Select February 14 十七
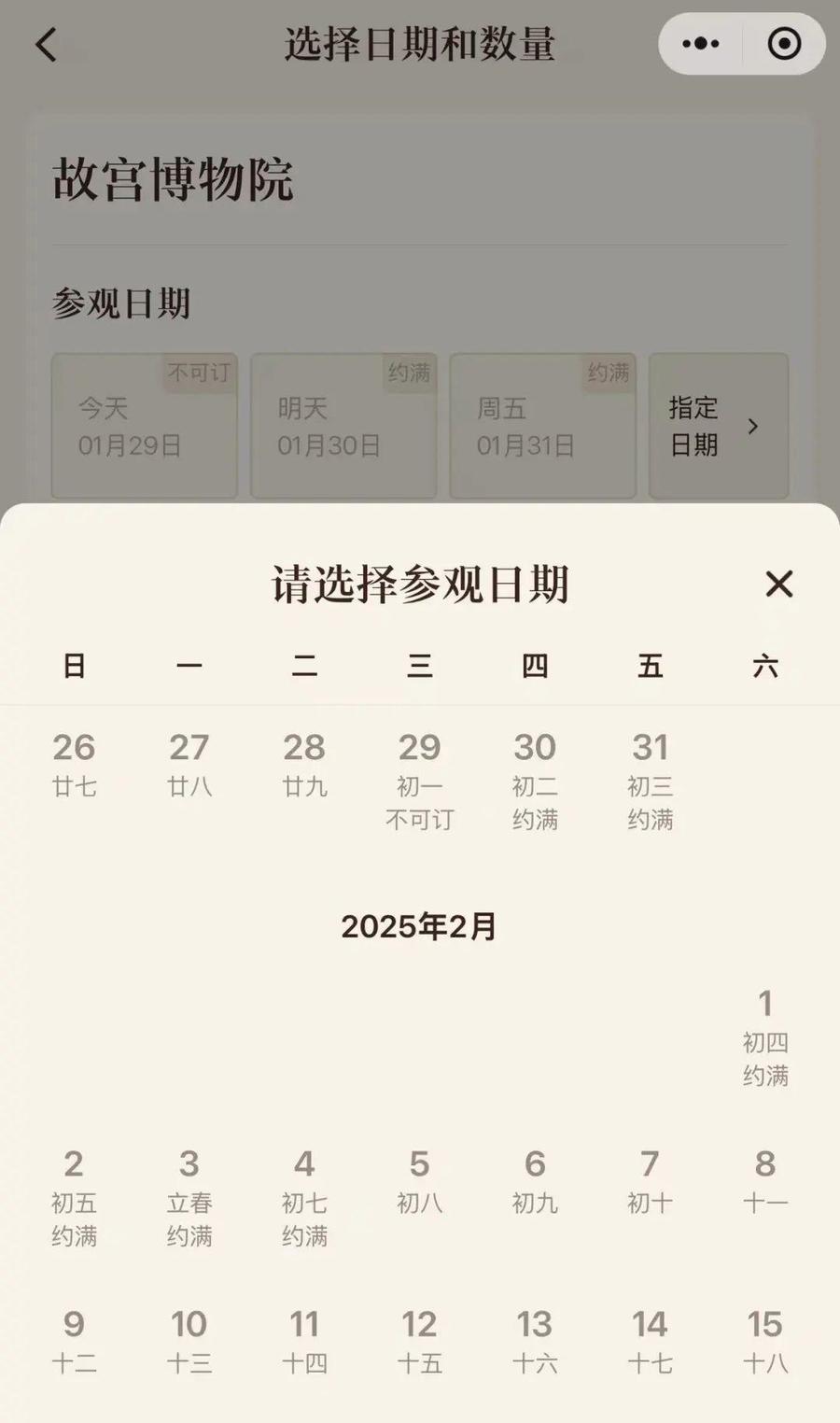The image size is (840, 1423). 650,1341
